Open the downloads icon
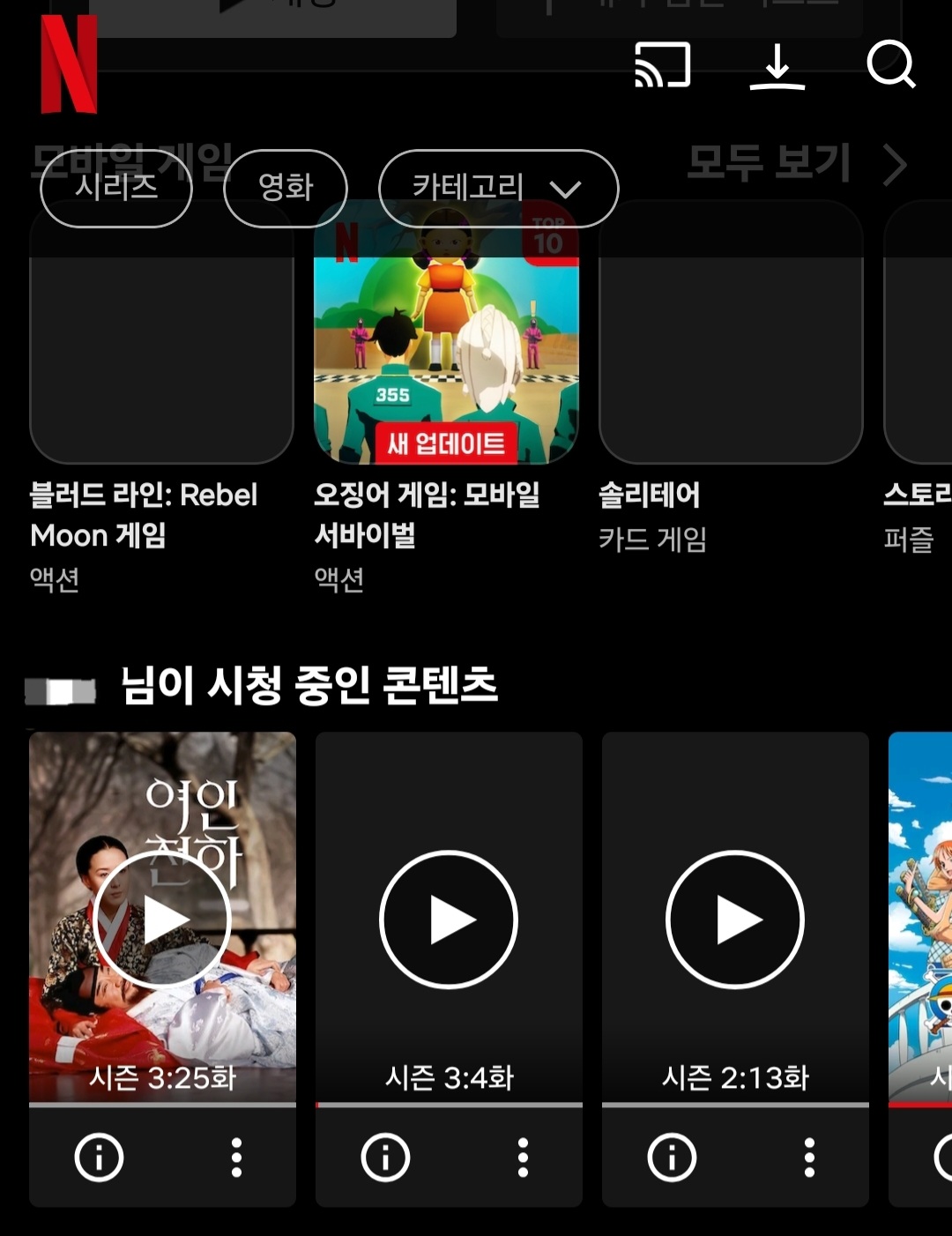 click(x=777, y=66)
